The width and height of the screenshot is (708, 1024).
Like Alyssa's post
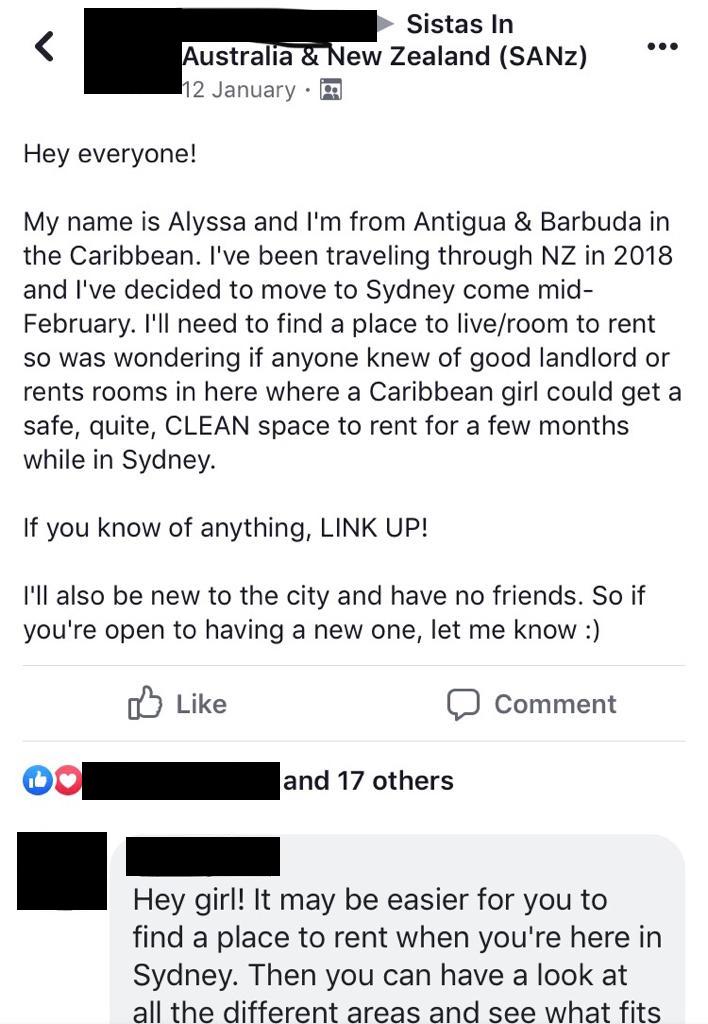[178, 704]
